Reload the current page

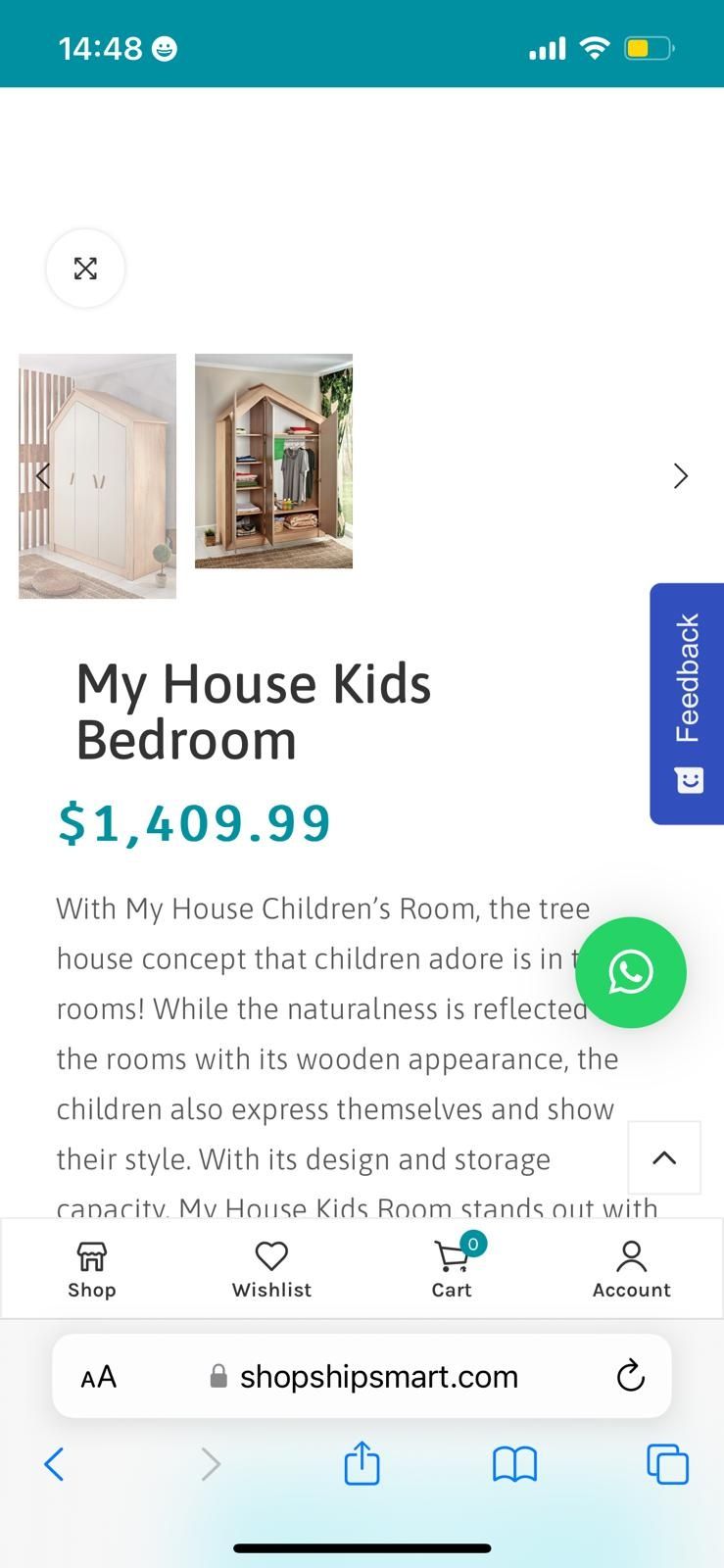pos(630,1376)
